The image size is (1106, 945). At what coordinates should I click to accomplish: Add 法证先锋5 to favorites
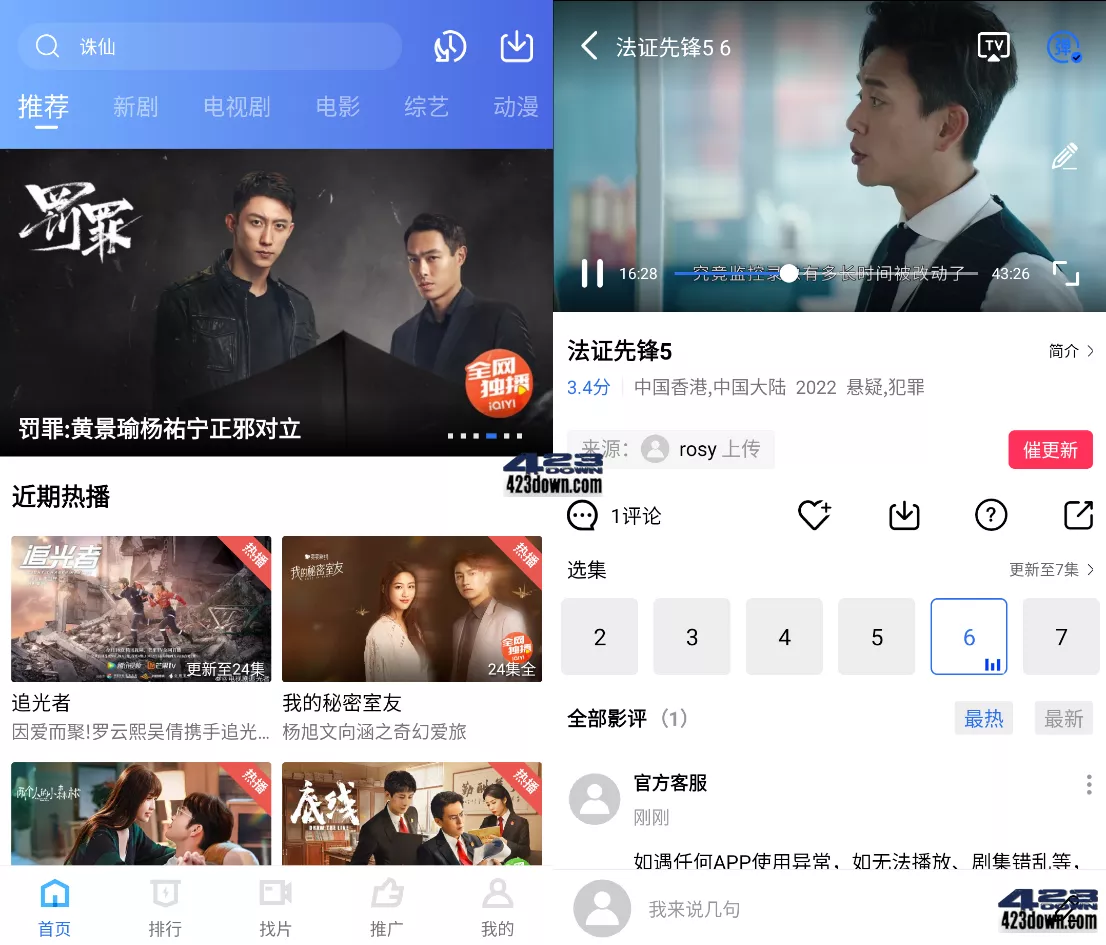tap(814, 515)
